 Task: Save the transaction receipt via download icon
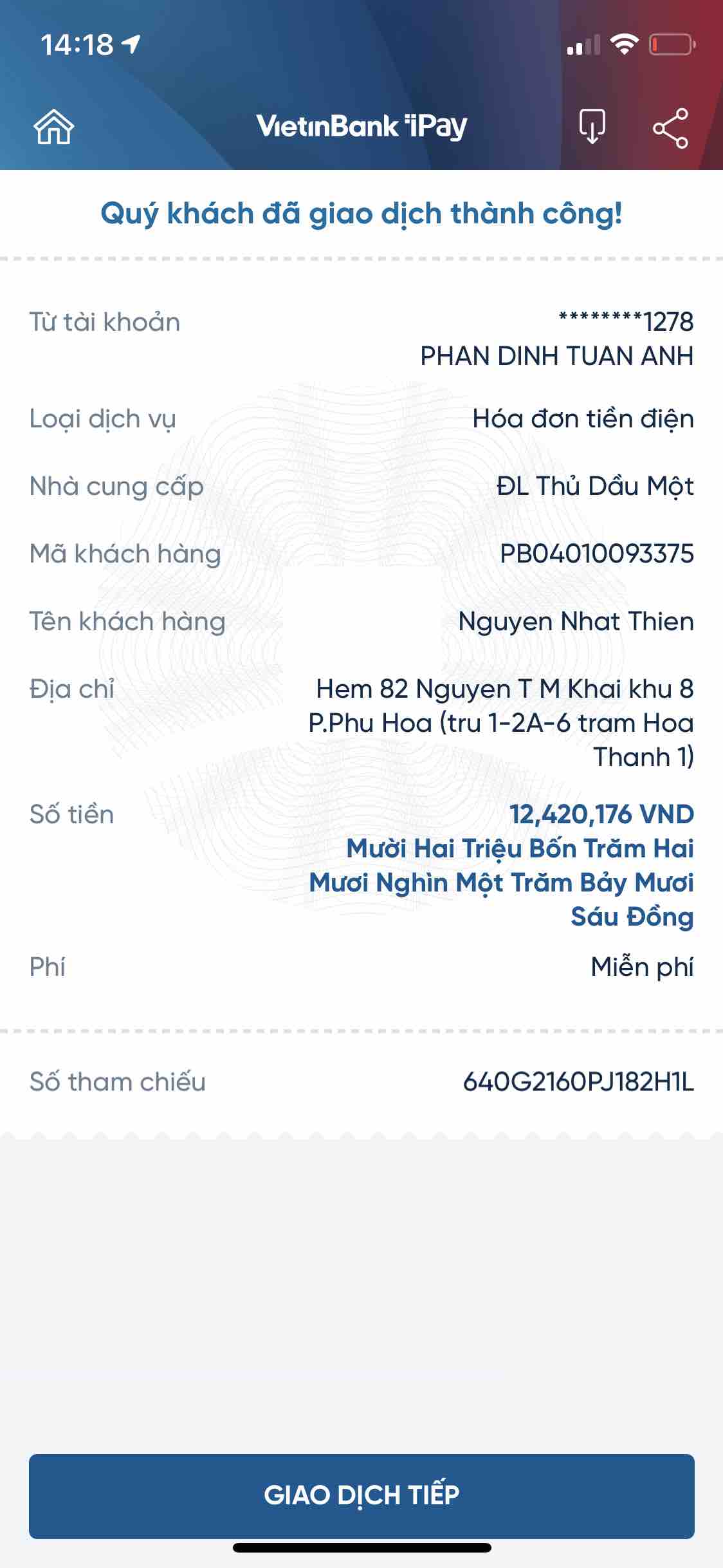(592, 127)
